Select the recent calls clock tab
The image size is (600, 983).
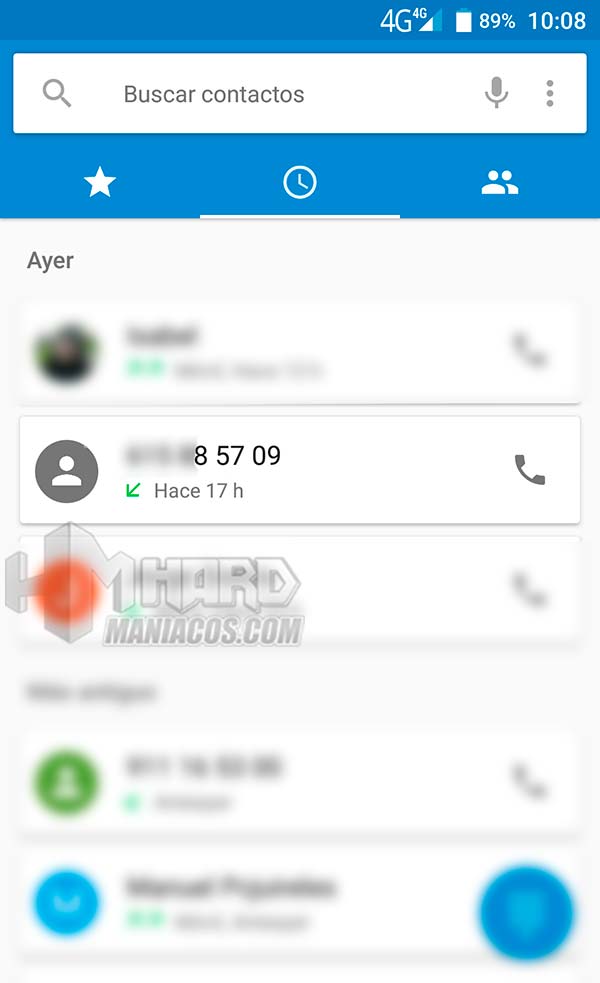coord(300,182)
